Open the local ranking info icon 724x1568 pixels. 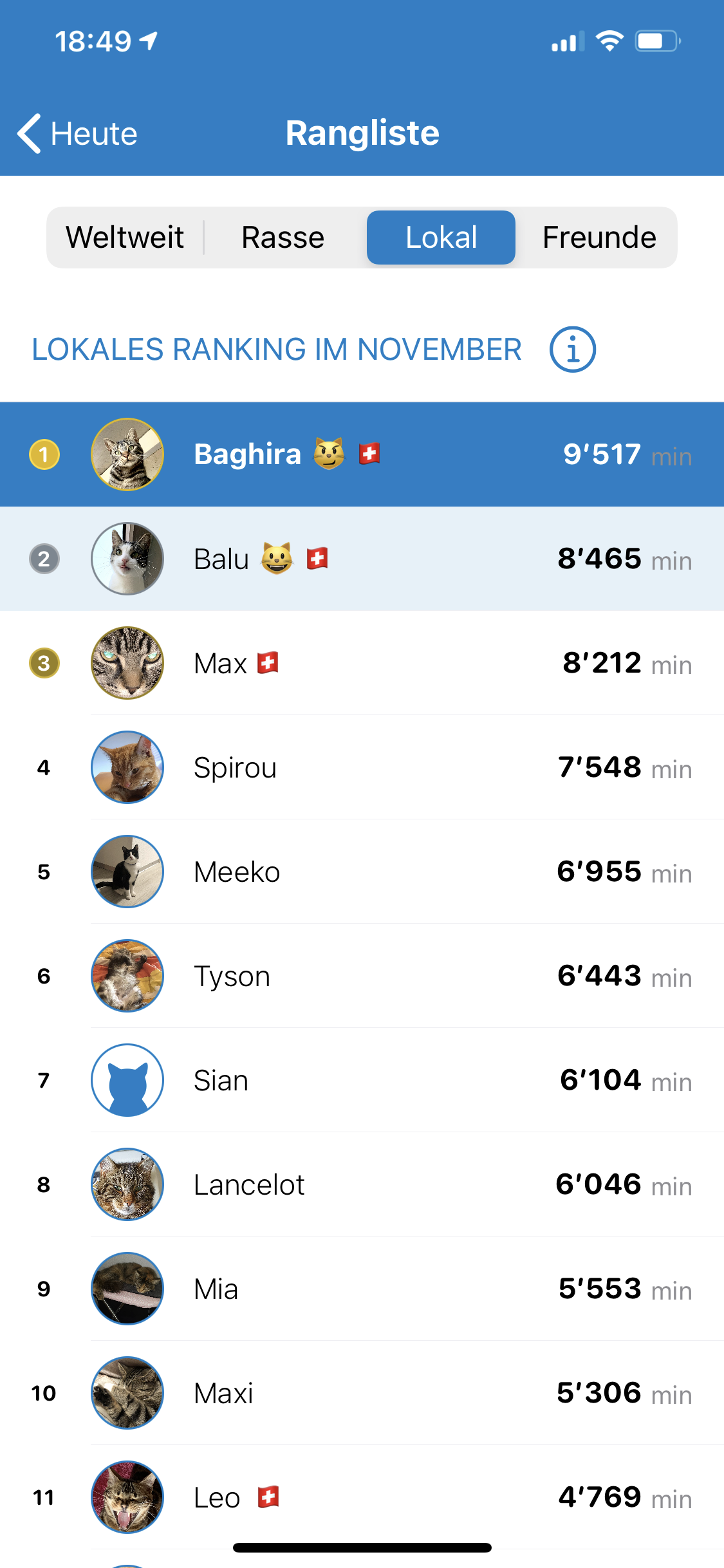[x=572, y=350]
